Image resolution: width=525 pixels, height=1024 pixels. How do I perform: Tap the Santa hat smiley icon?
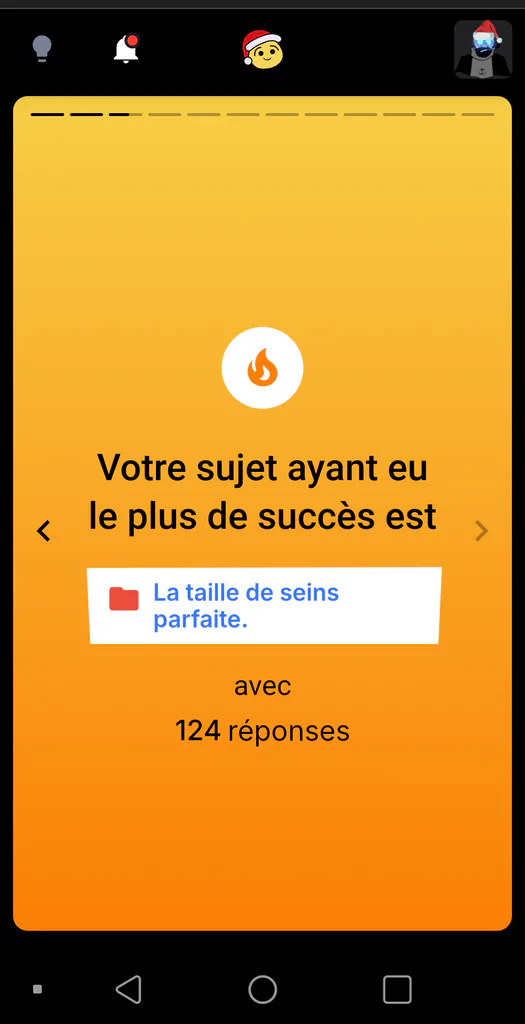[262, 50]
